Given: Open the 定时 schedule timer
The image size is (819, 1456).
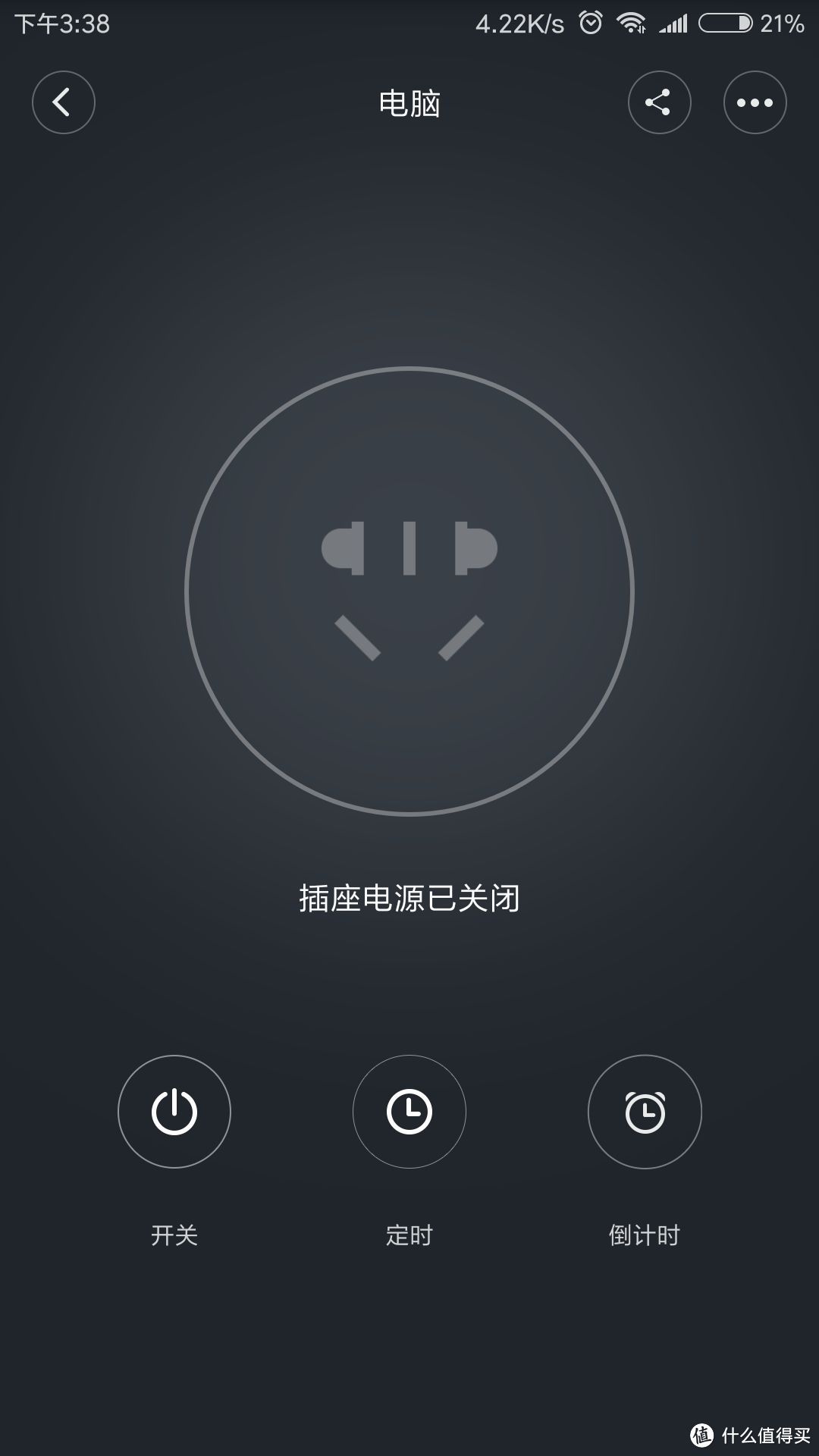Looking at the screenshot, I should [x=409, y=1111].
